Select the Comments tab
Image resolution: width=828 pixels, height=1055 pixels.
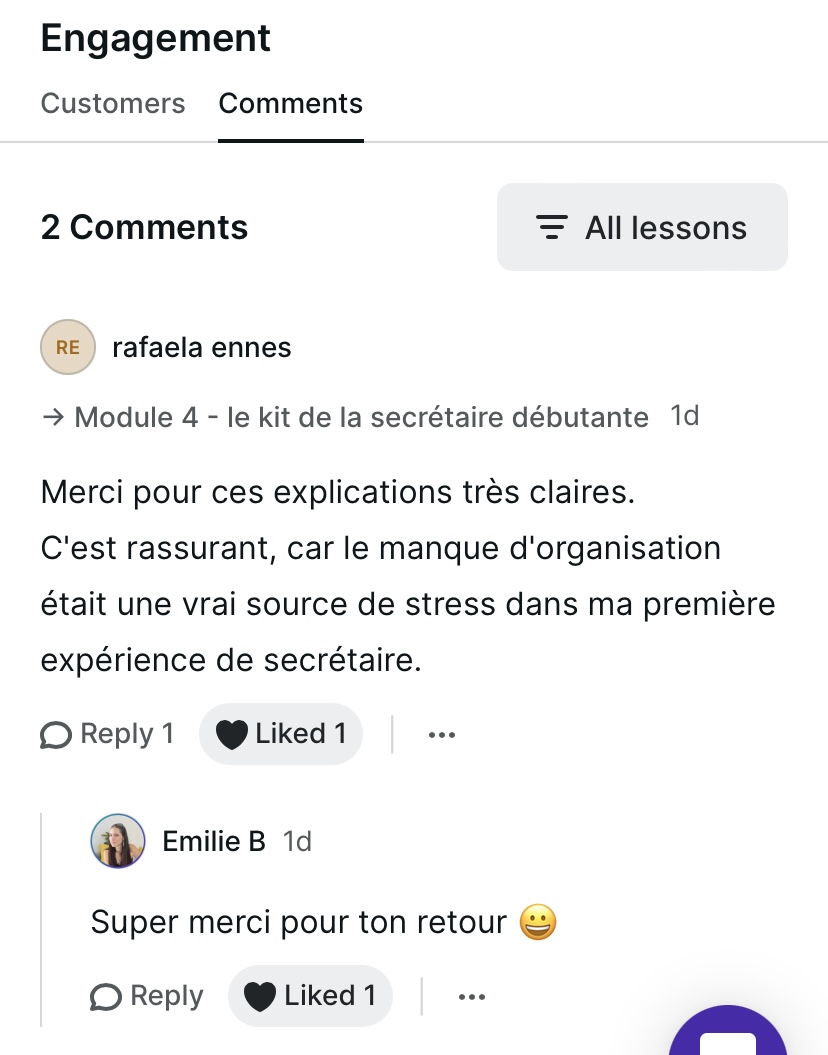[290, 104]
